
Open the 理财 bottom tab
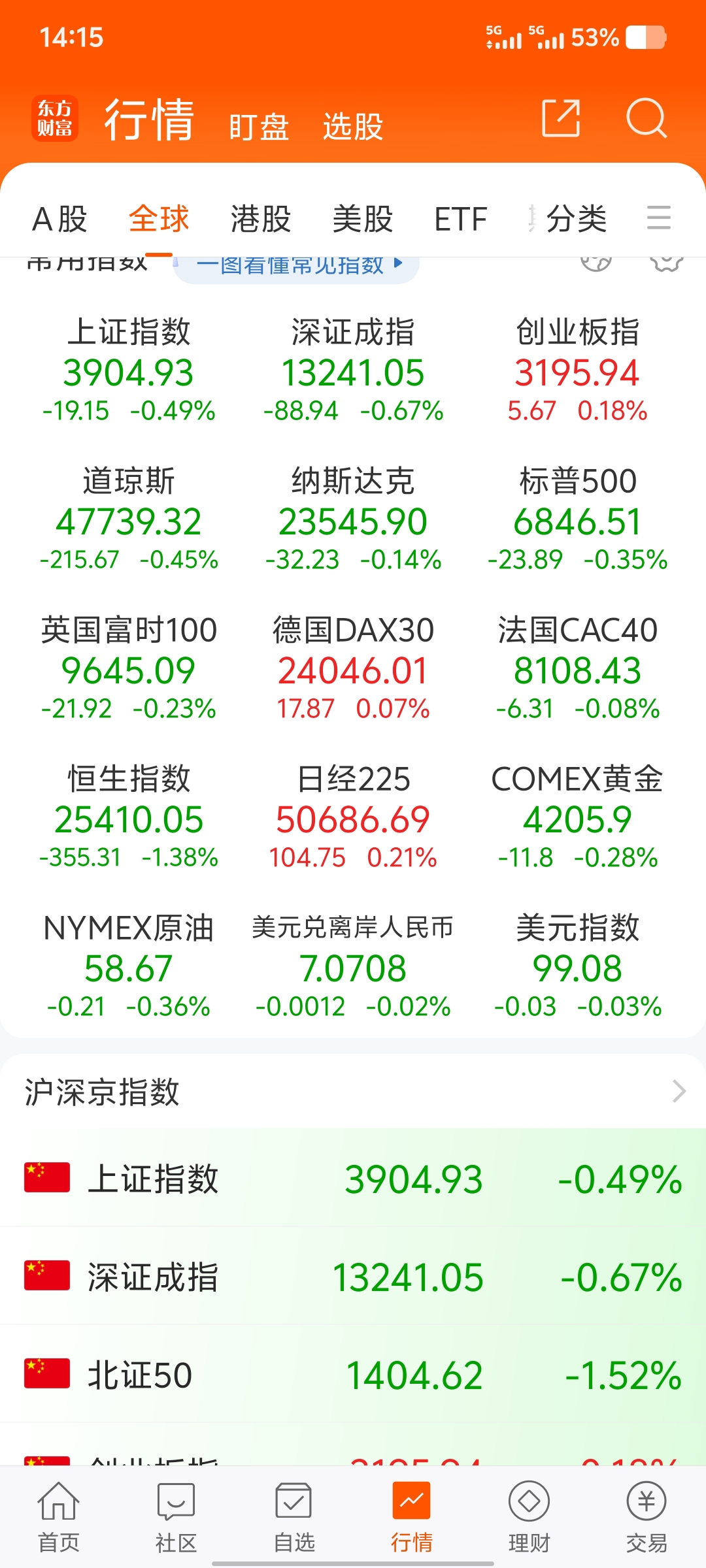pyautogui.click(x=529, y=1516)
